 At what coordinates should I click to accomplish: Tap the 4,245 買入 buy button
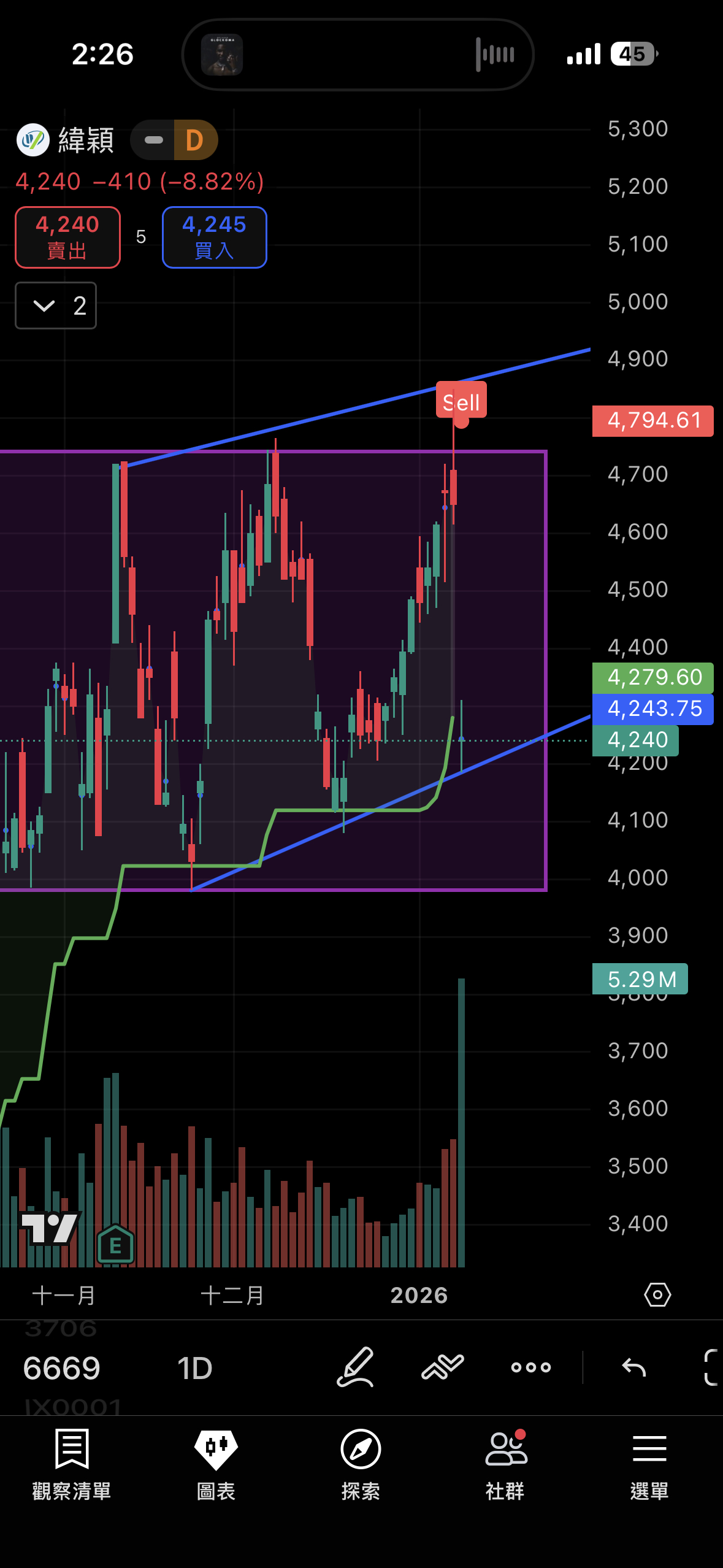coord(214,237)
